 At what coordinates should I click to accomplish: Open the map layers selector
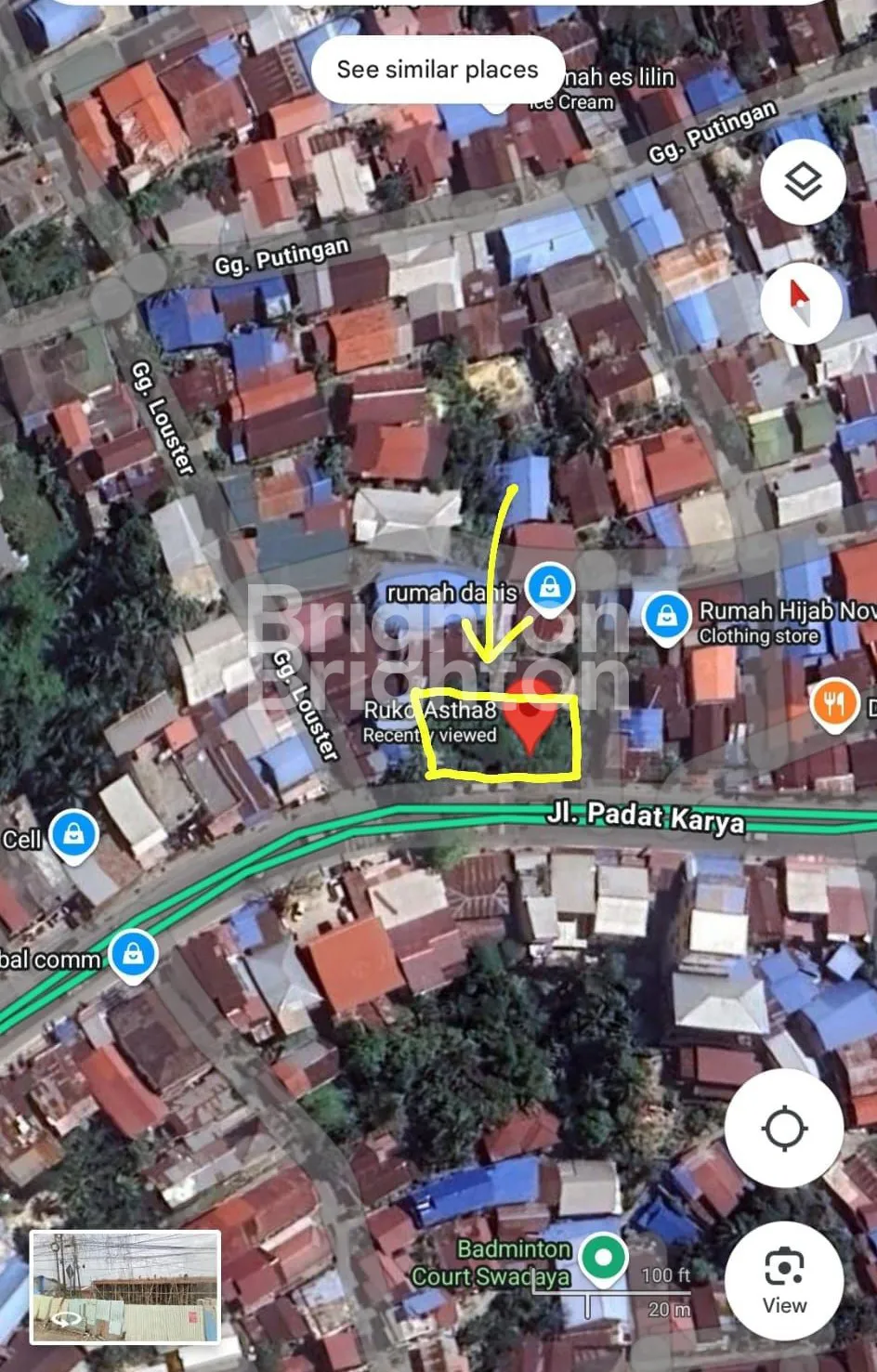pyautogui.click(x=803, y=182)
